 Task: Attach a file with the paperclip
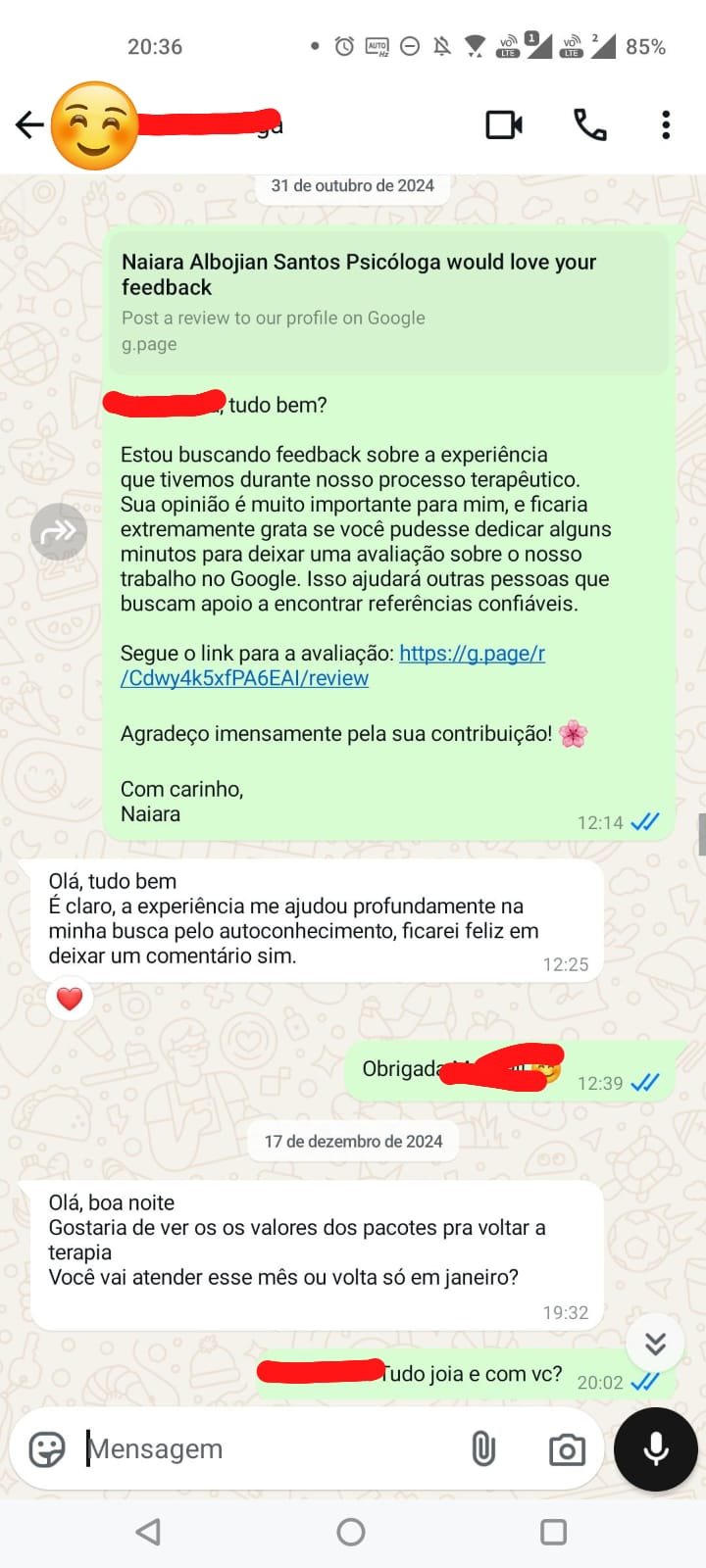[x=483, y=1448]
